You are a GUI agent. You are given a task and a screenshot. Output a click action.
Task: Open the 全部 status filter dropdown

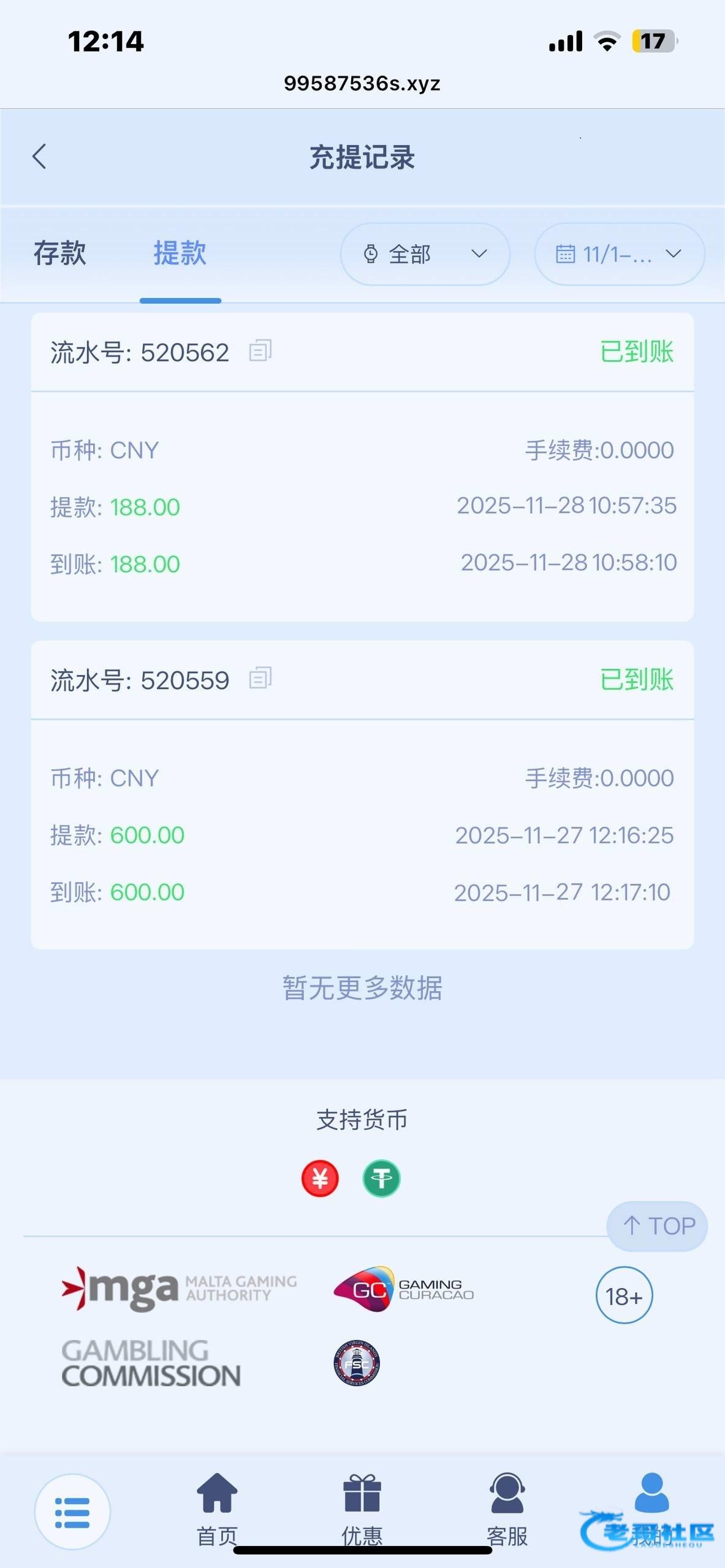(x=425, y=254)
